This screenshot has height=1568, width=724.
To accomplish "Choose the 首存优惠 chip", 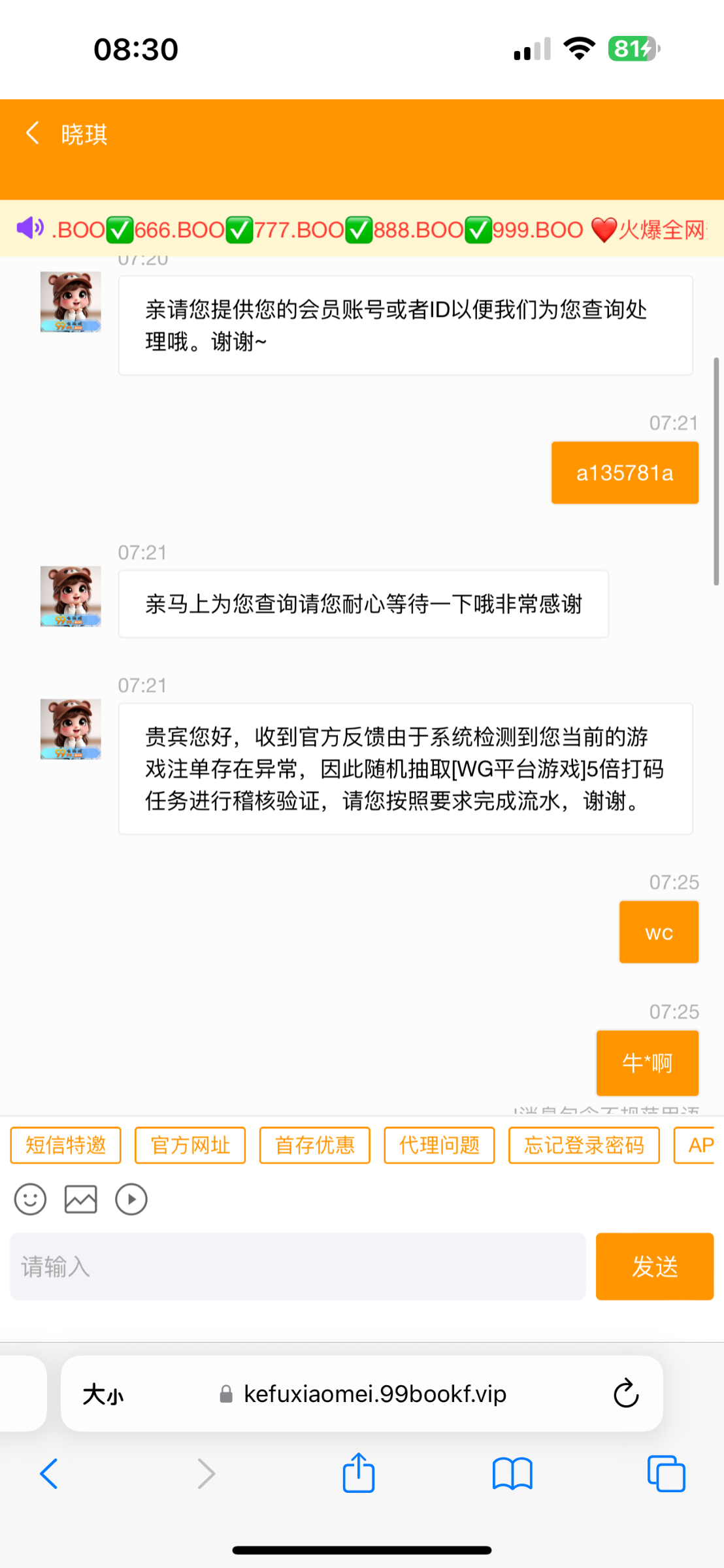I will coord(315,1145).
